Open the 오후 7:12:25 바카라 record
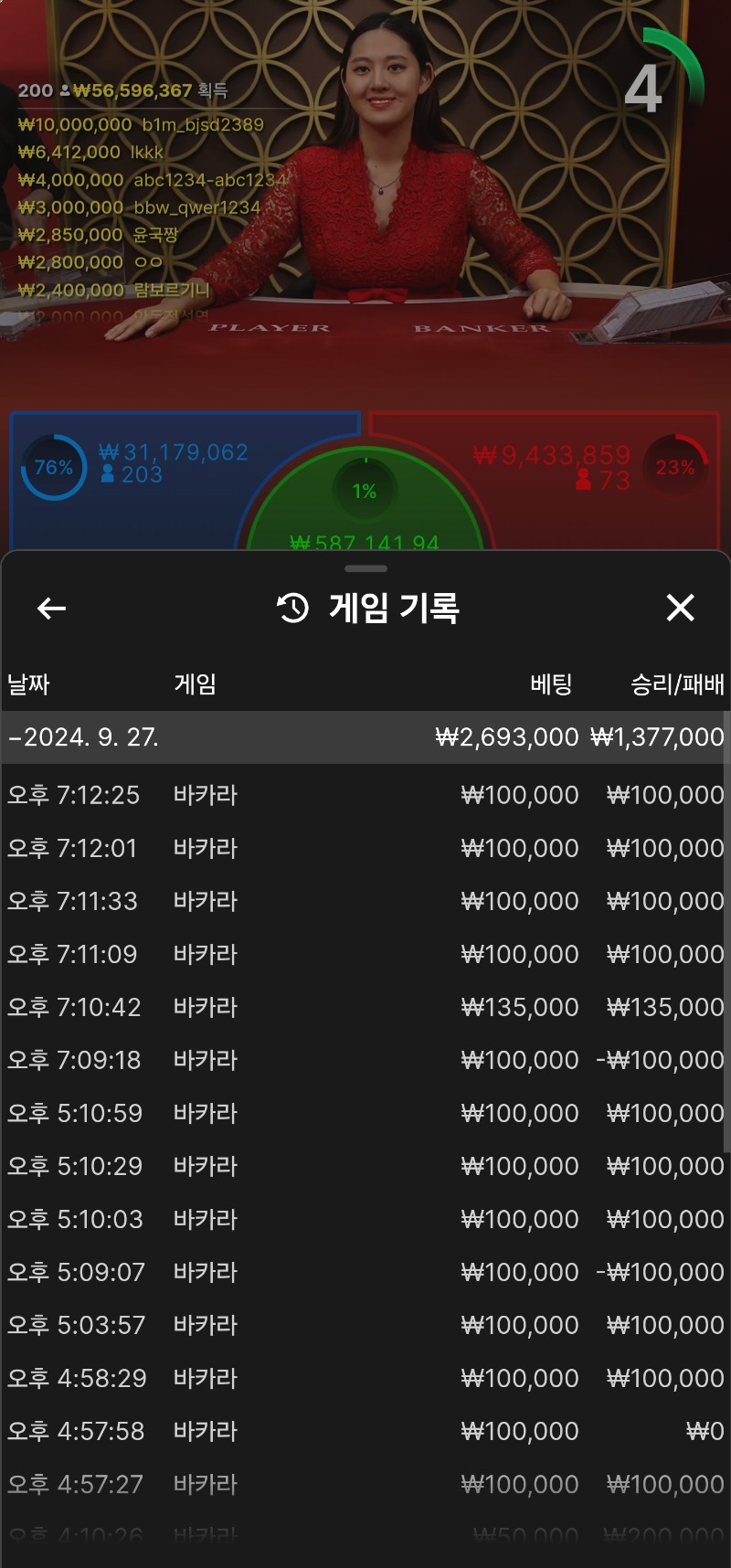 pos(365,795)
